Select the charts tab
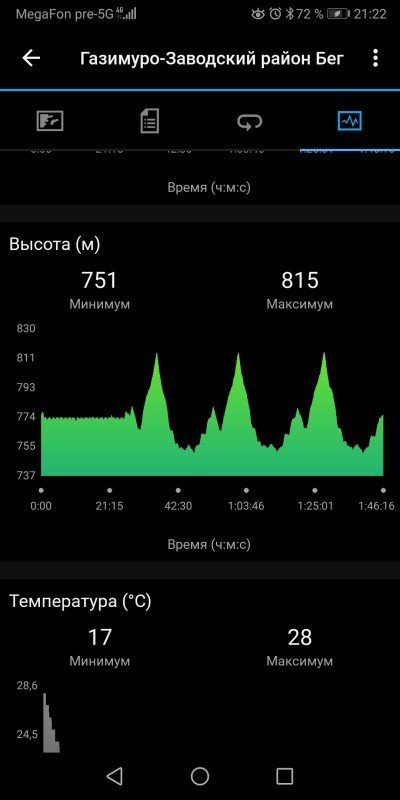The height and width of the screenshot is (800, 400). coord(350,121)
